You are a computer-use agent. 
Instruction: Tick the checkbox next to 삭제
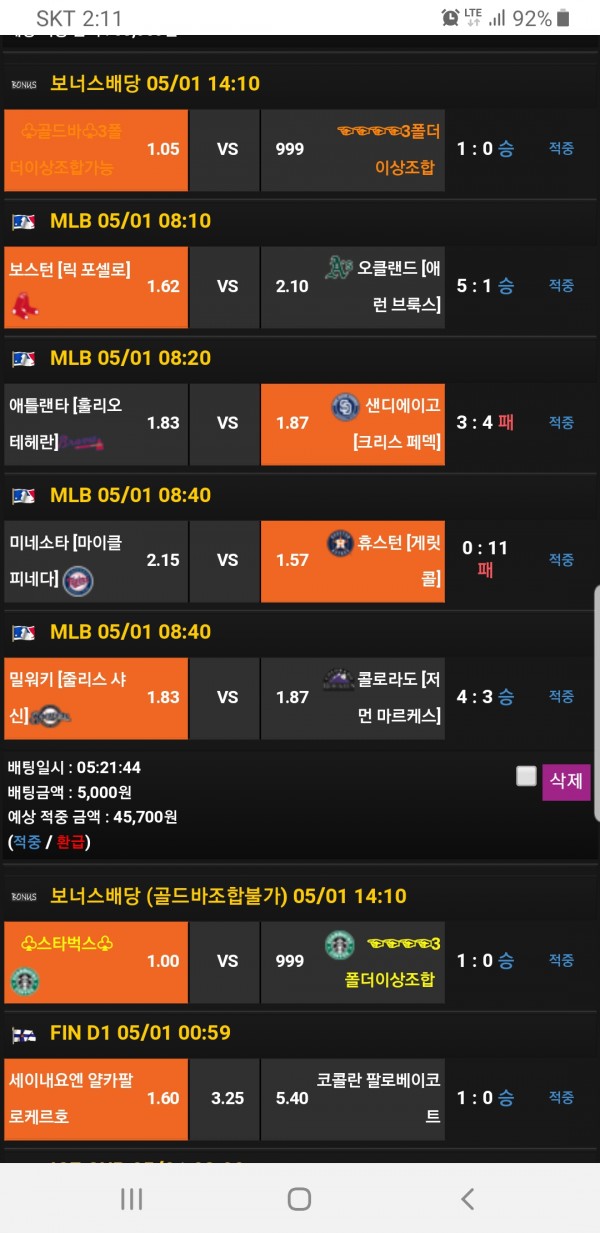pos(526,776)
